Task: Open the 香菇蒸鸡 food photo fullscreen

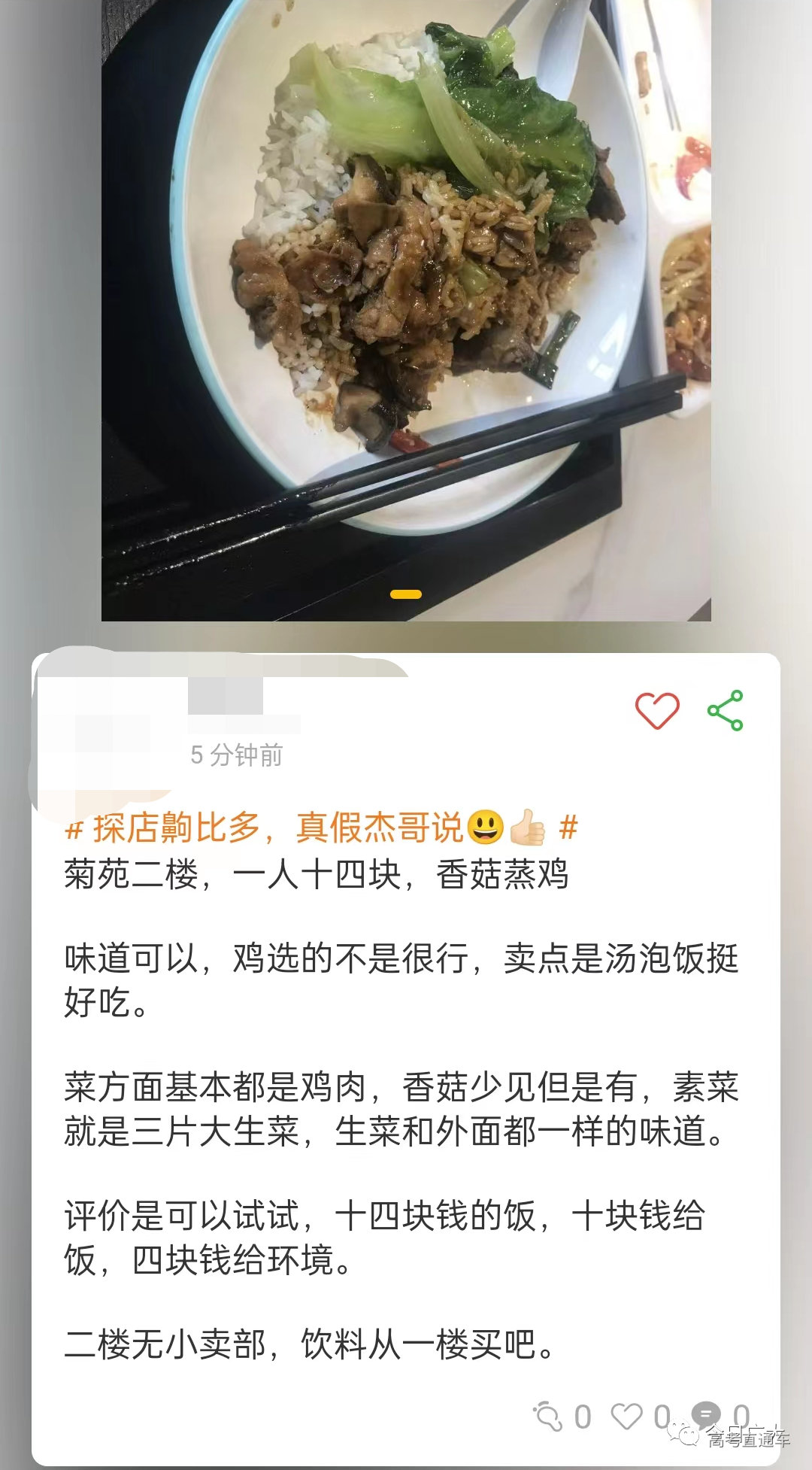Action: click(x=406, y=301)
